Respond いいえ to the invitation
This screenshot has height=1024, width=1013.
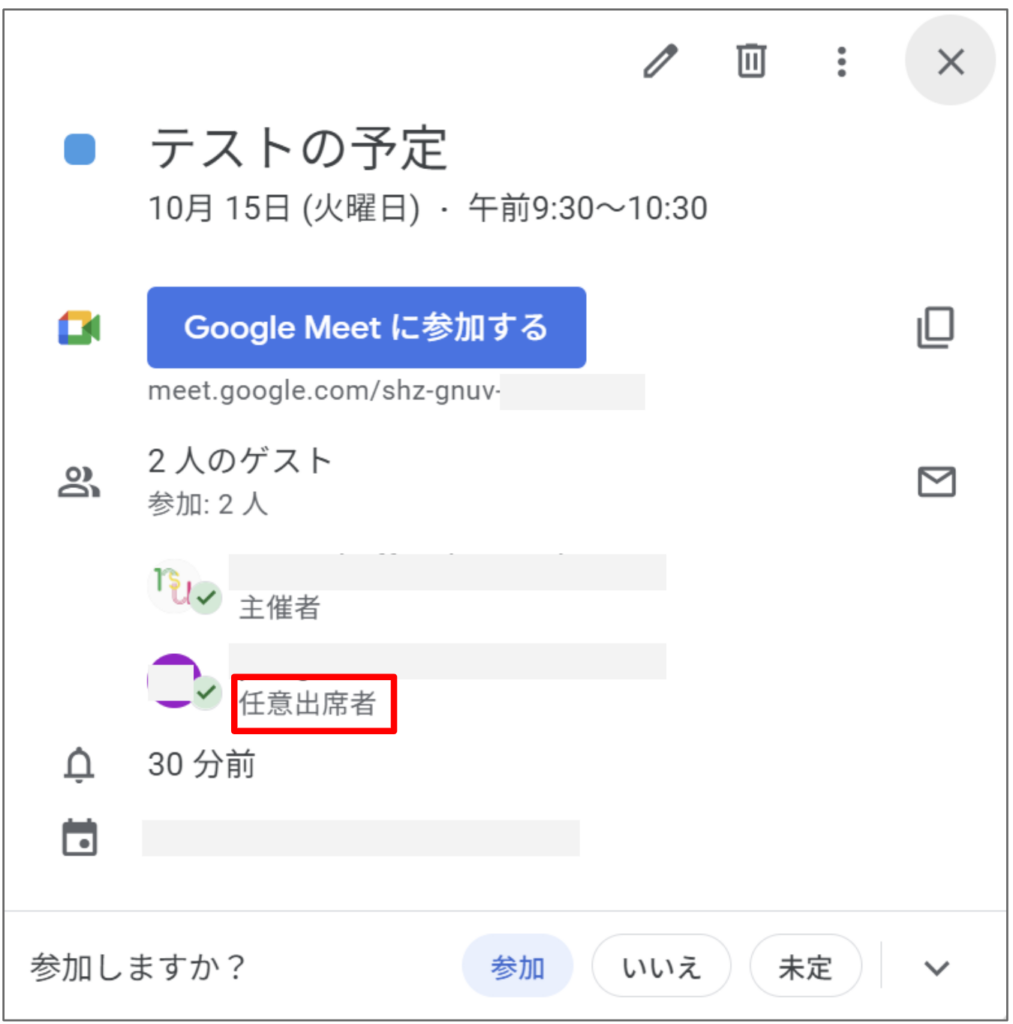pyautogui.click(x=661, y=967)
